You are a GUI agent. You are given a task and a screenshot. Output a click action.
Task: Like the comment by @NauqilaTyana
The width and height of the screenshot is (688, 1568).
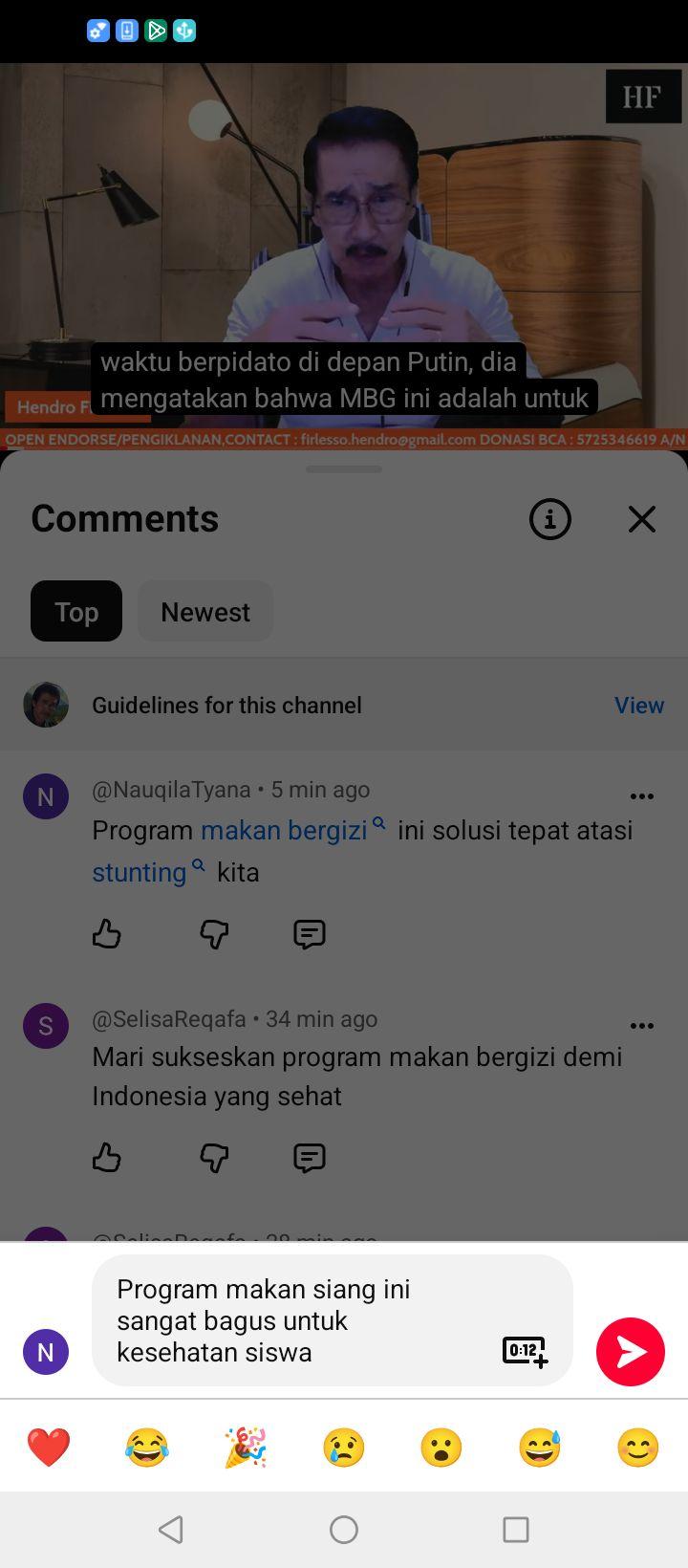tap(107, 933)
